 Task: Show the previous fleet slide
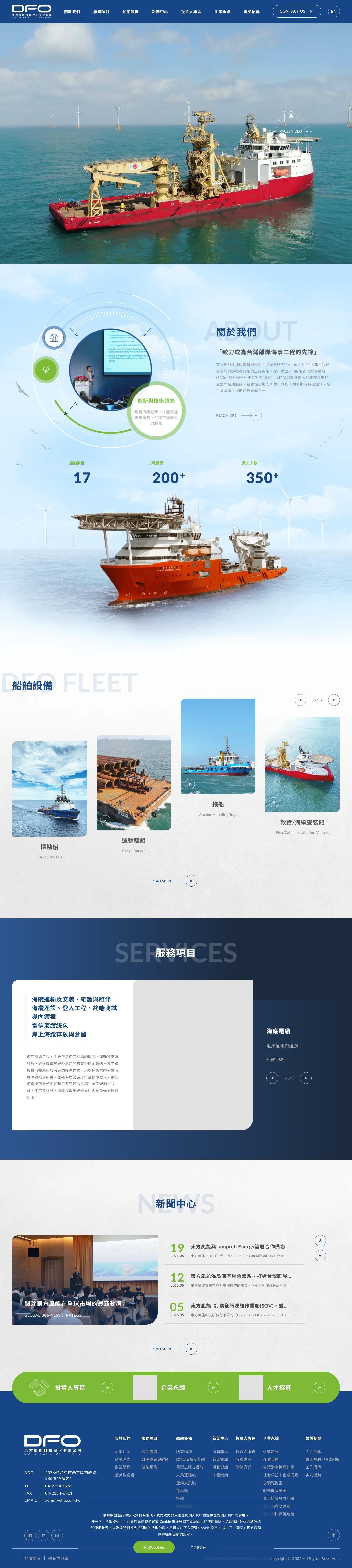coord(300,700)
